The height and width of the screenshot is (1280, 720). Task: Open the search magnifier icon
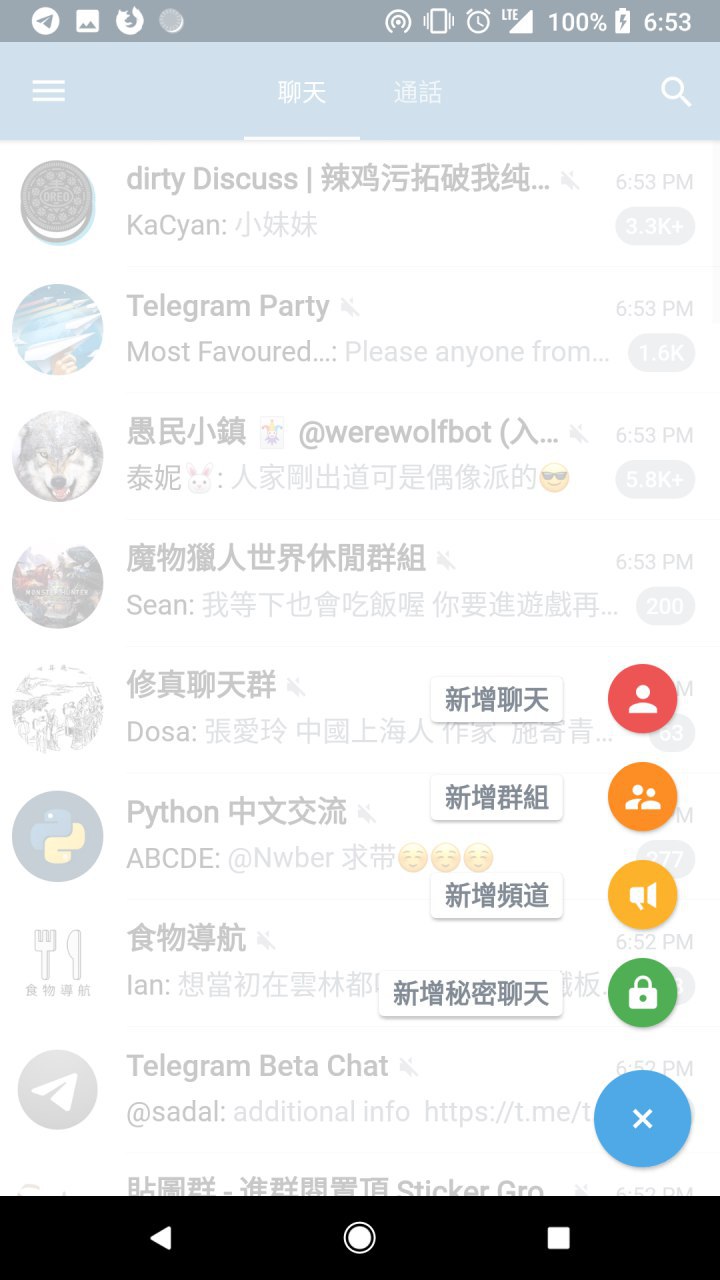point(676,92)
